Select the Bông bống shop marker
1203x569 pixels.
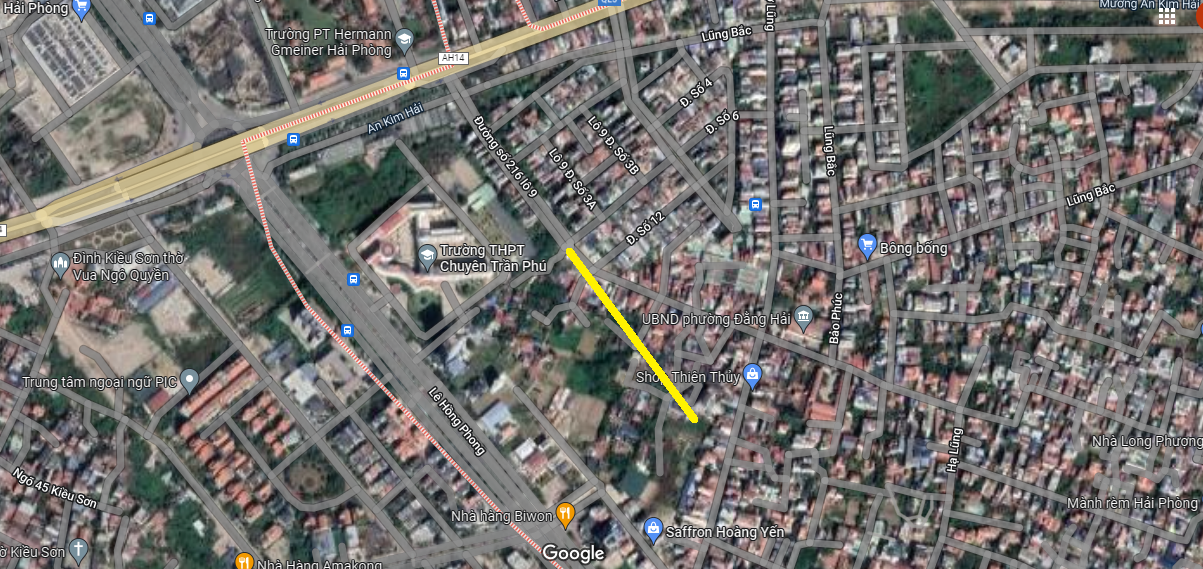coord(867,245)
